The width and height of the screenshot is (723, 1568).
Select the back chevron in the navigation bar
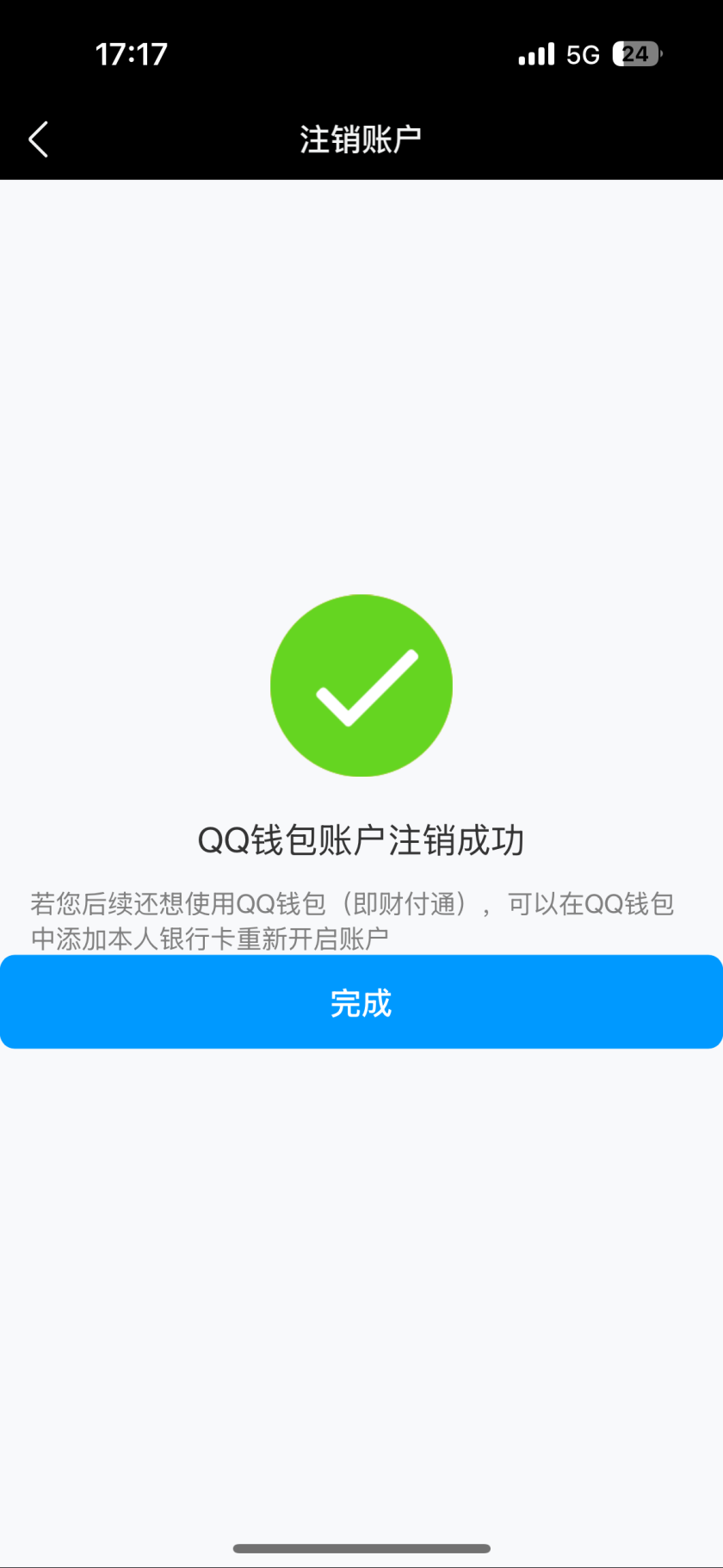[x=38, y=138]
